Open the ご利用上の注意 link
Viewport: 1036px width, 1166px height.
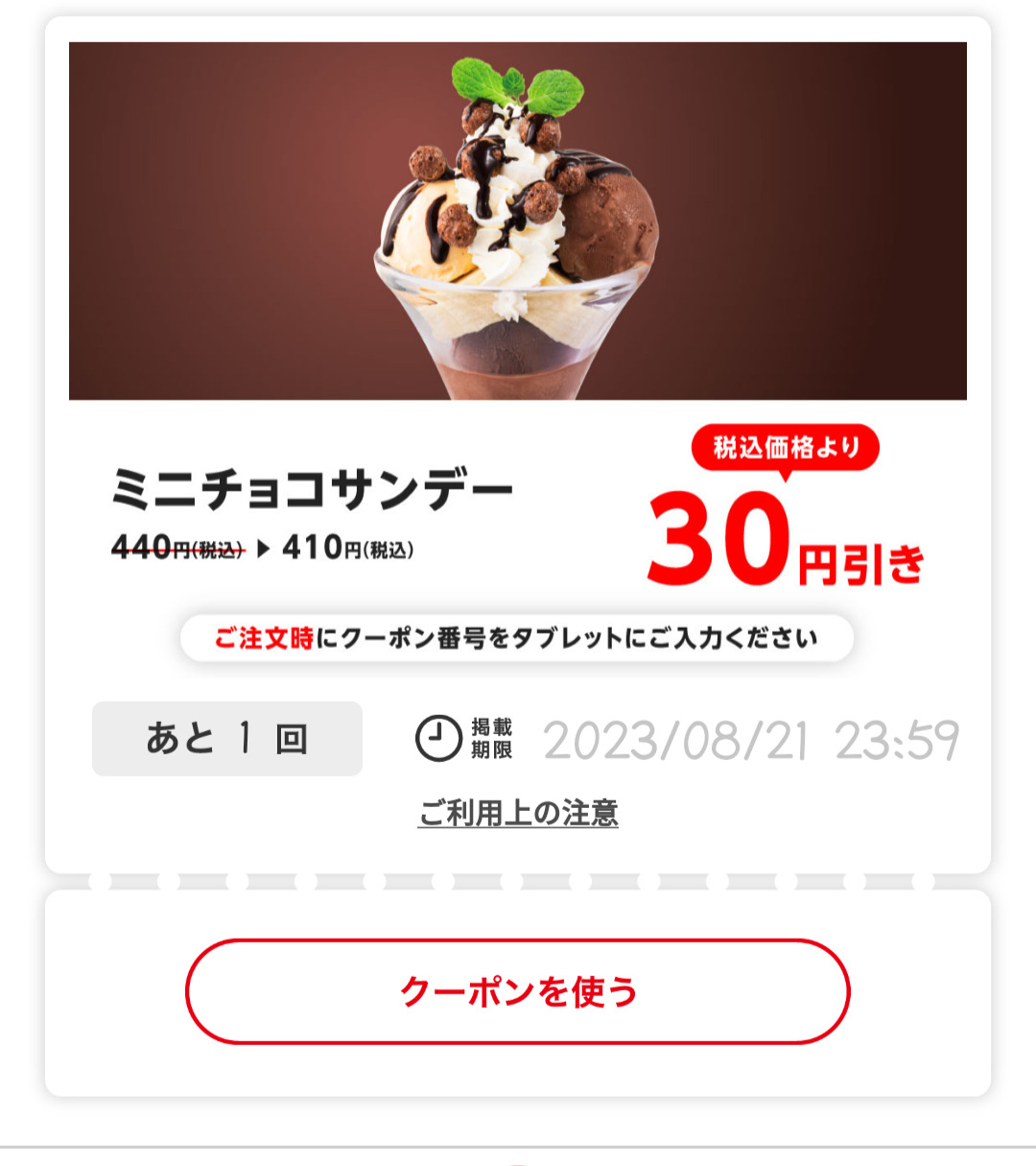[518, 813]
